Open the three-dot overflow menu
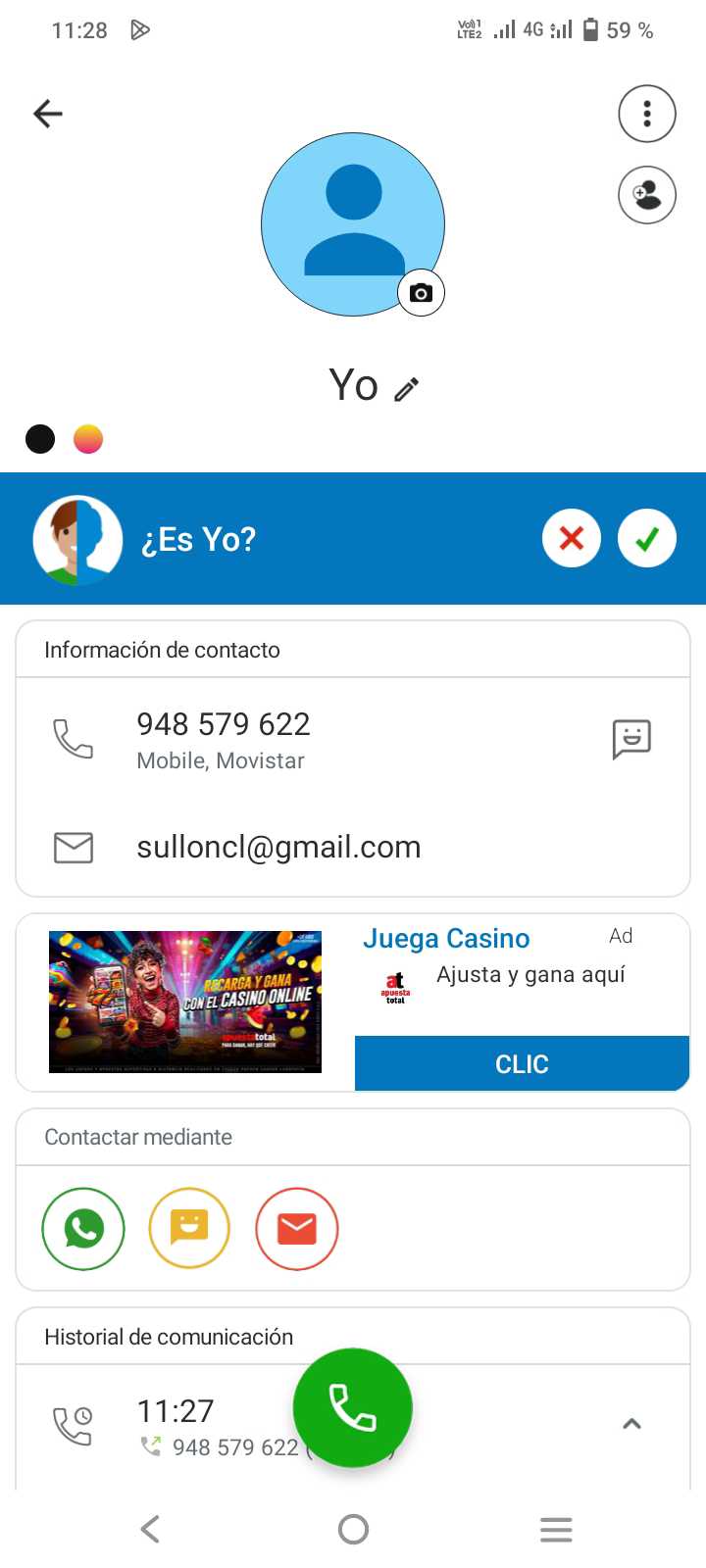 click(647, 114)
